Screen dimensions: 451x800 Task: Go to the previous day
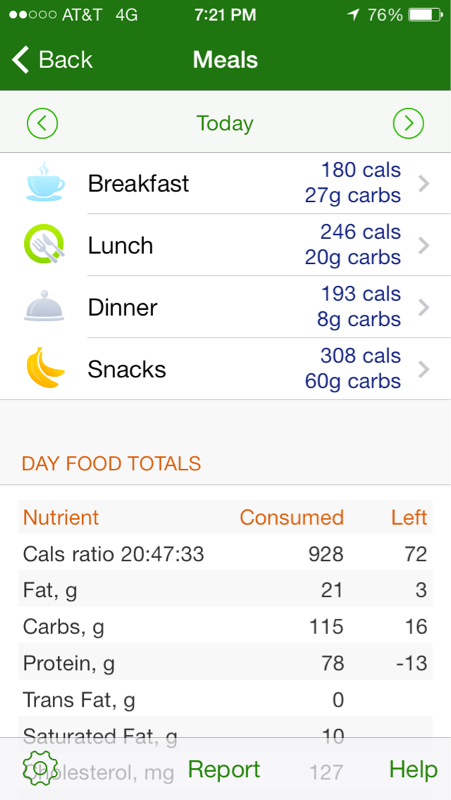point(42,123)
